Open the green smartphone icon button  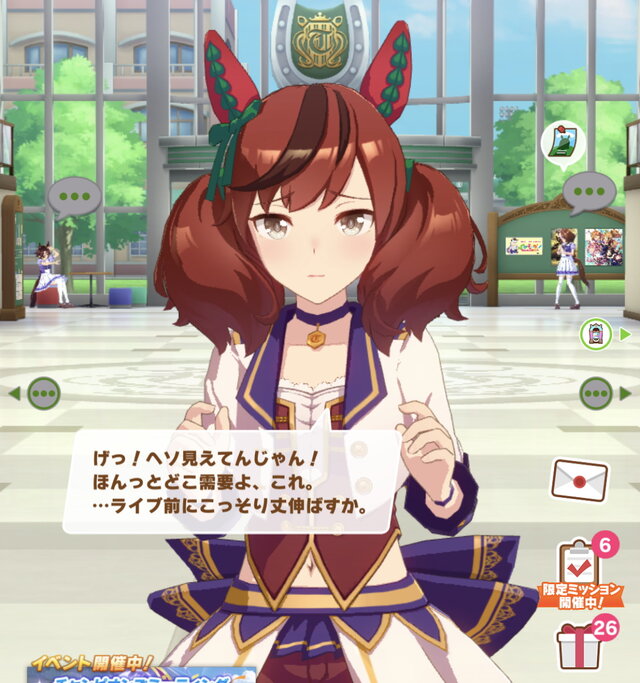[x=596, y=334]
